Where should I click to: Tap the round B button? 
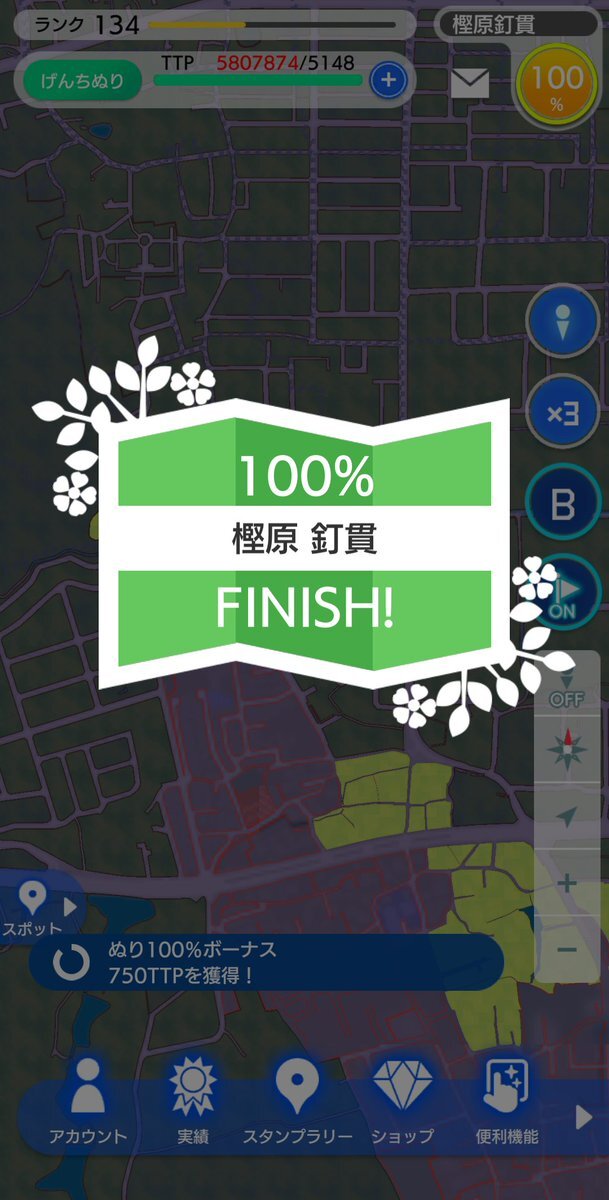point(563,503)
